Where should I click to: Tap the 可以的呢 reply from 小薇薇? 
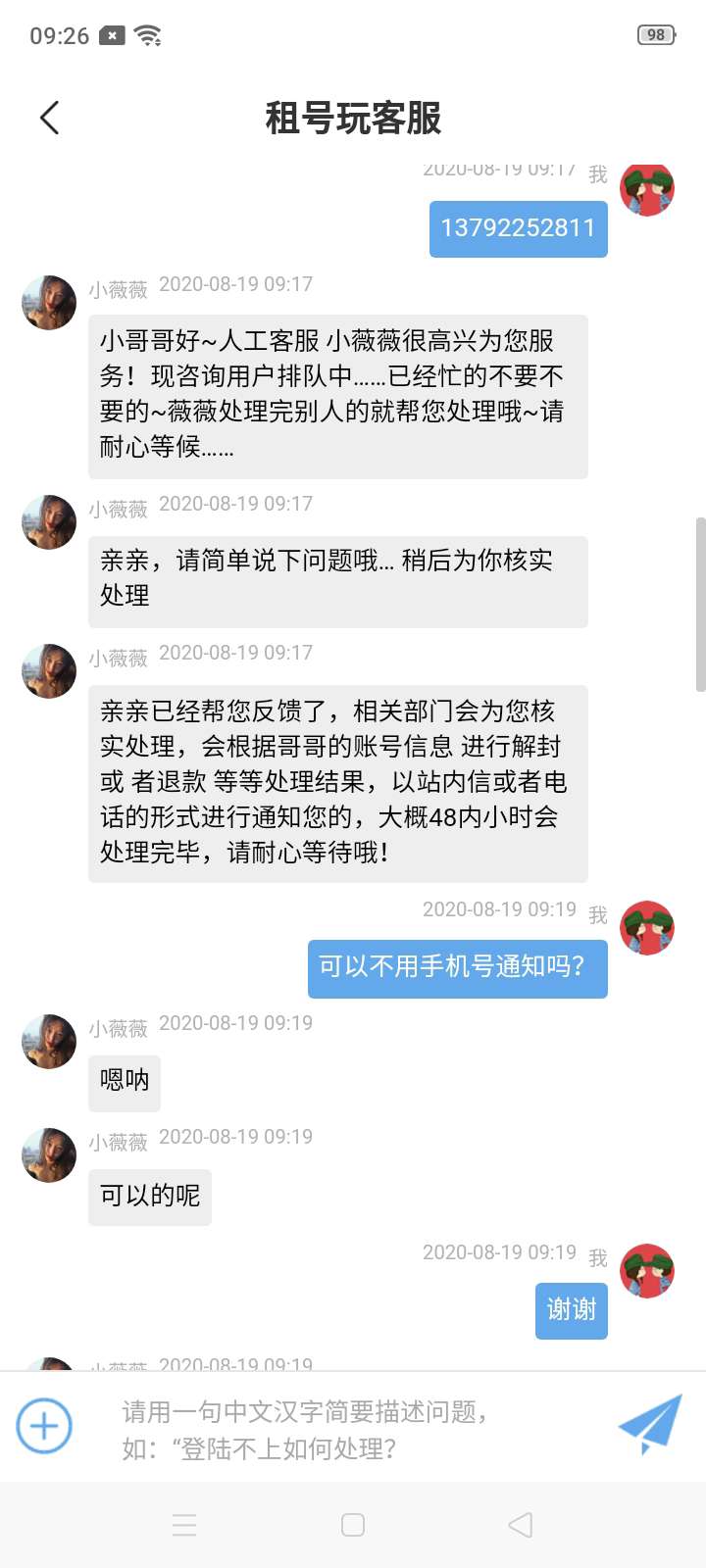click(149, 1196)
